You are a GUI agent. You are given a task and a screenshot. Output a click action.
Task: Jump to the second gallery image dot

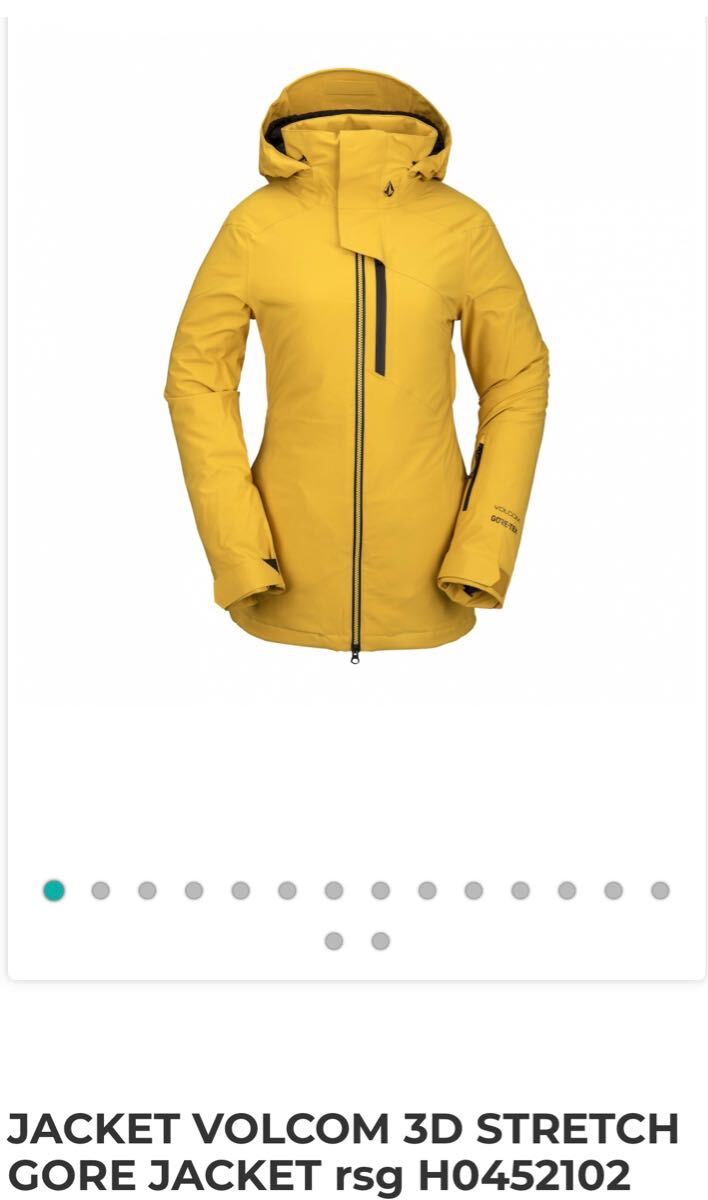pos(100,890)
